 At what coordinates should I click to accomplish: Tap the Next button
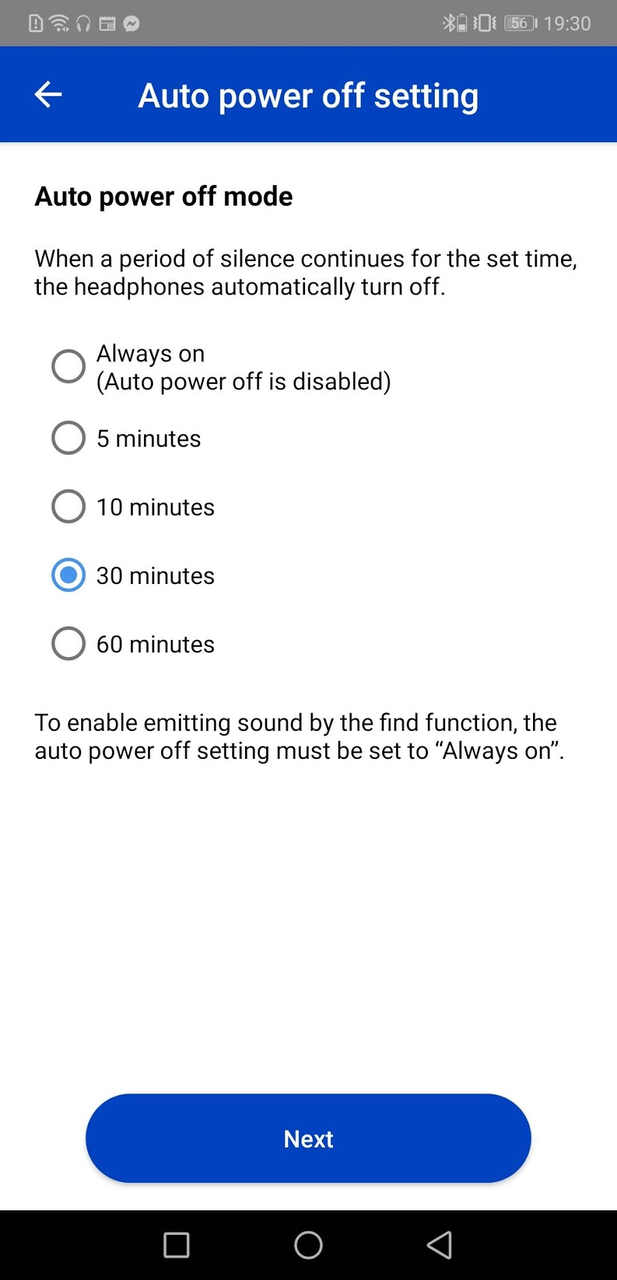click(308, 1139)
